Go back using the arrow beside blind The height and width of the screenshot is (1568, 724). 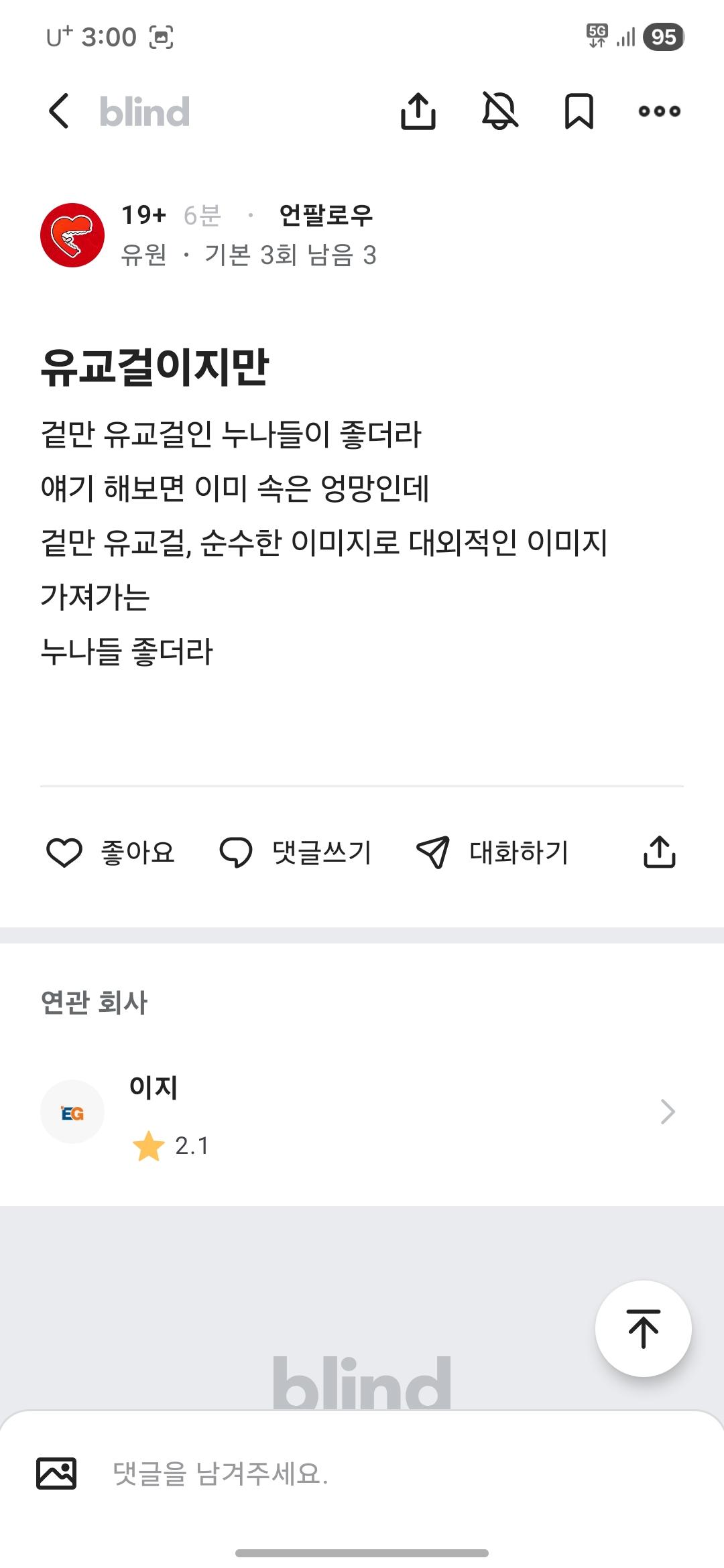[59, 111]
